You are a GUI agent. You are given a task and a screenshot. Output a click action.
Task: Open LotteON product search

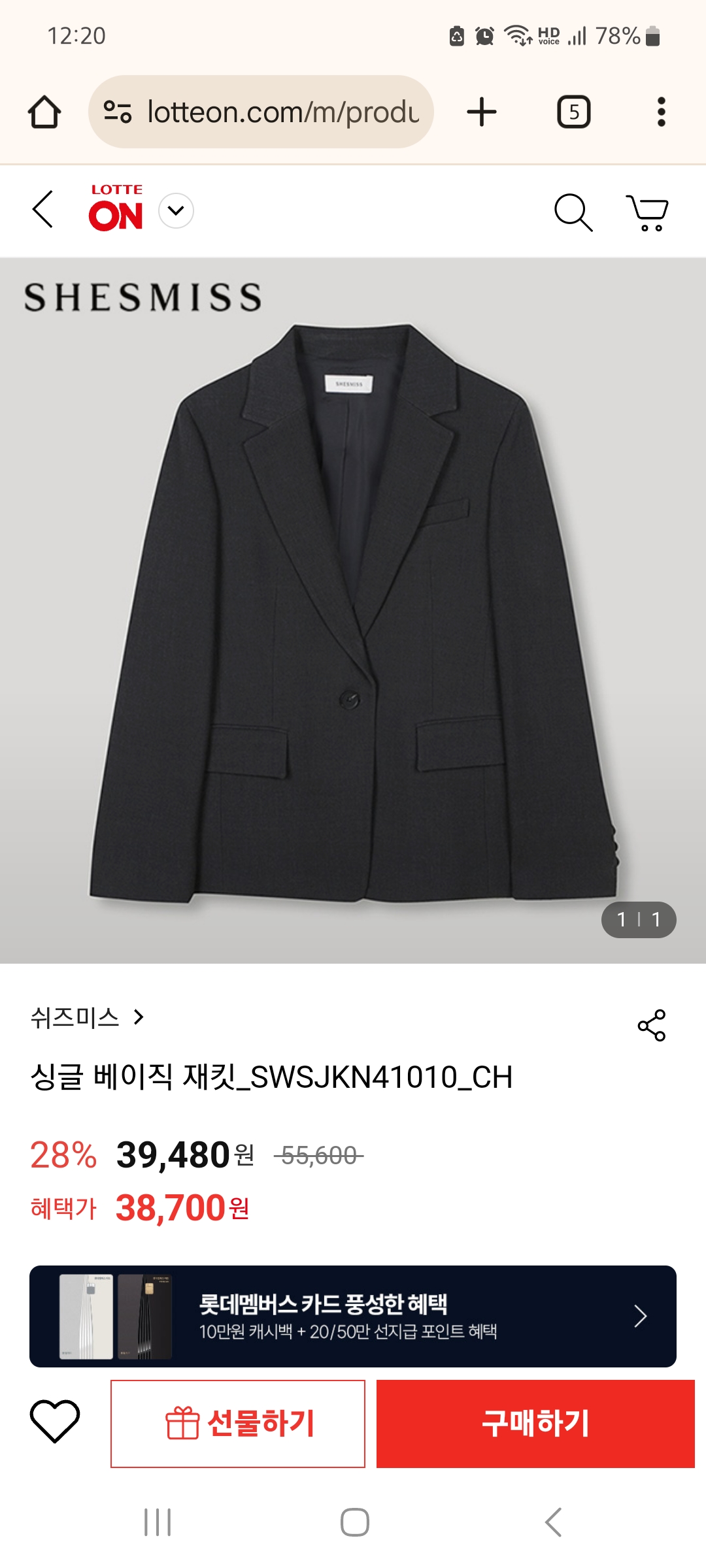[573, 212]
